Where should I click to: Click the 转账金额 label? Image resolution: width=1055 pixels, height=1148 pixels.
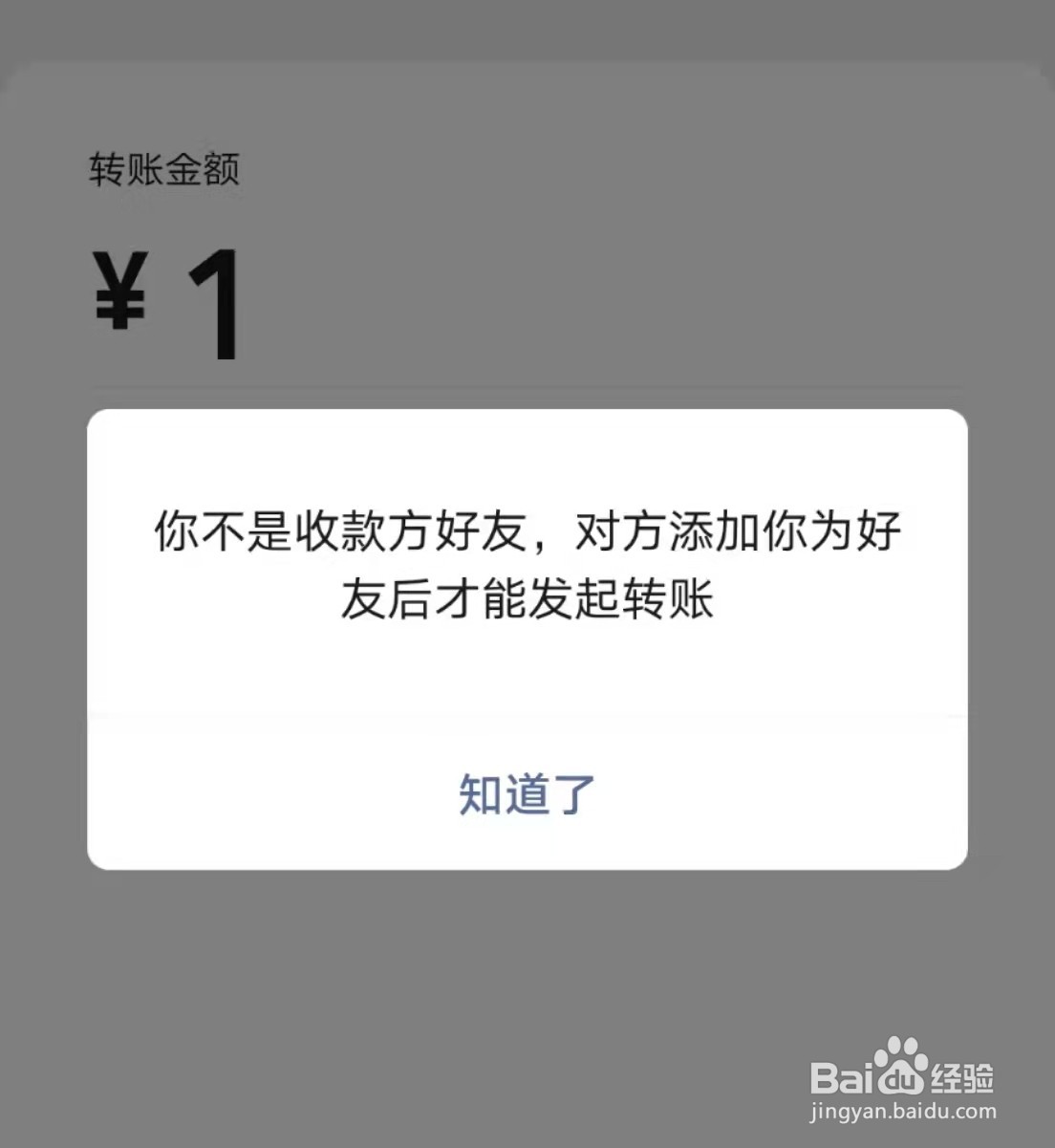(164, 170)
